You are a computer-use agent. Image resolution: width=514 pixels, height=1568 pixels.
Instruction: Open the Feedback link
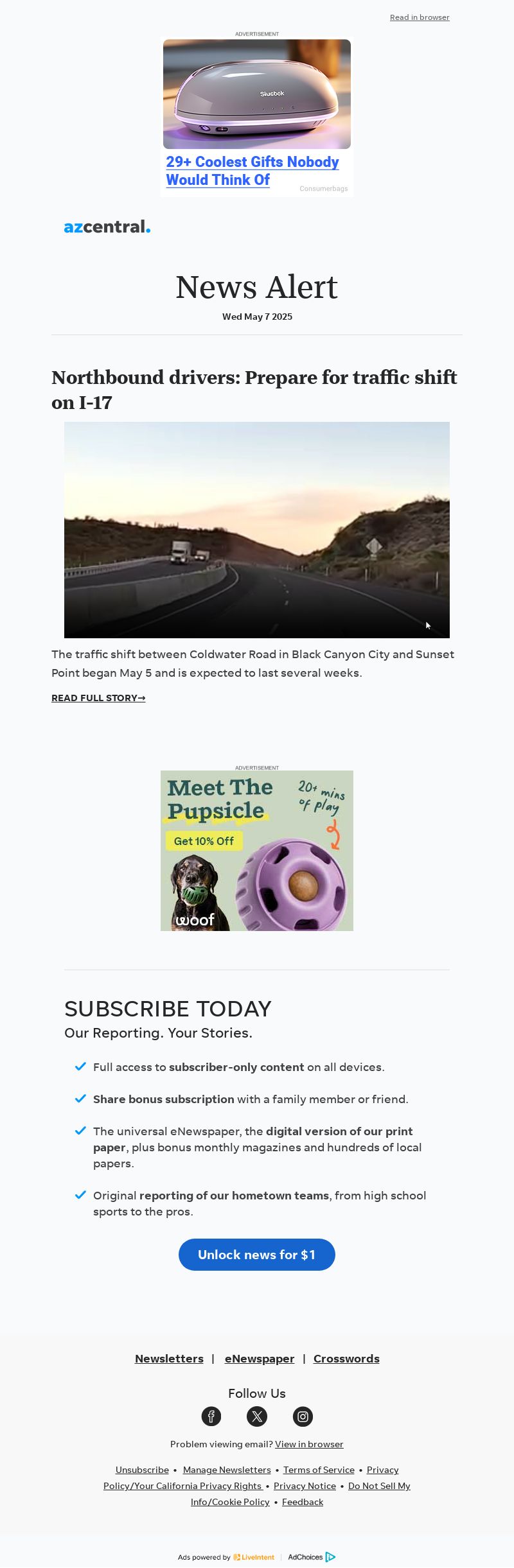(x=303, y=1502)
